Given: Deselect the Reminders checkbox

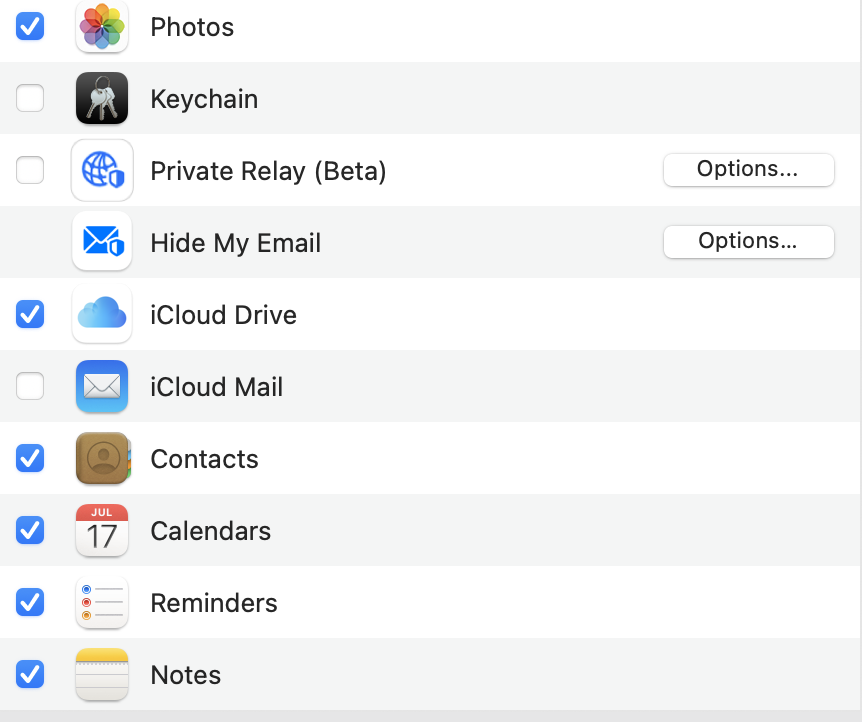Looking at the screenshot, I should pyautogui.click(x=30, y=602).
